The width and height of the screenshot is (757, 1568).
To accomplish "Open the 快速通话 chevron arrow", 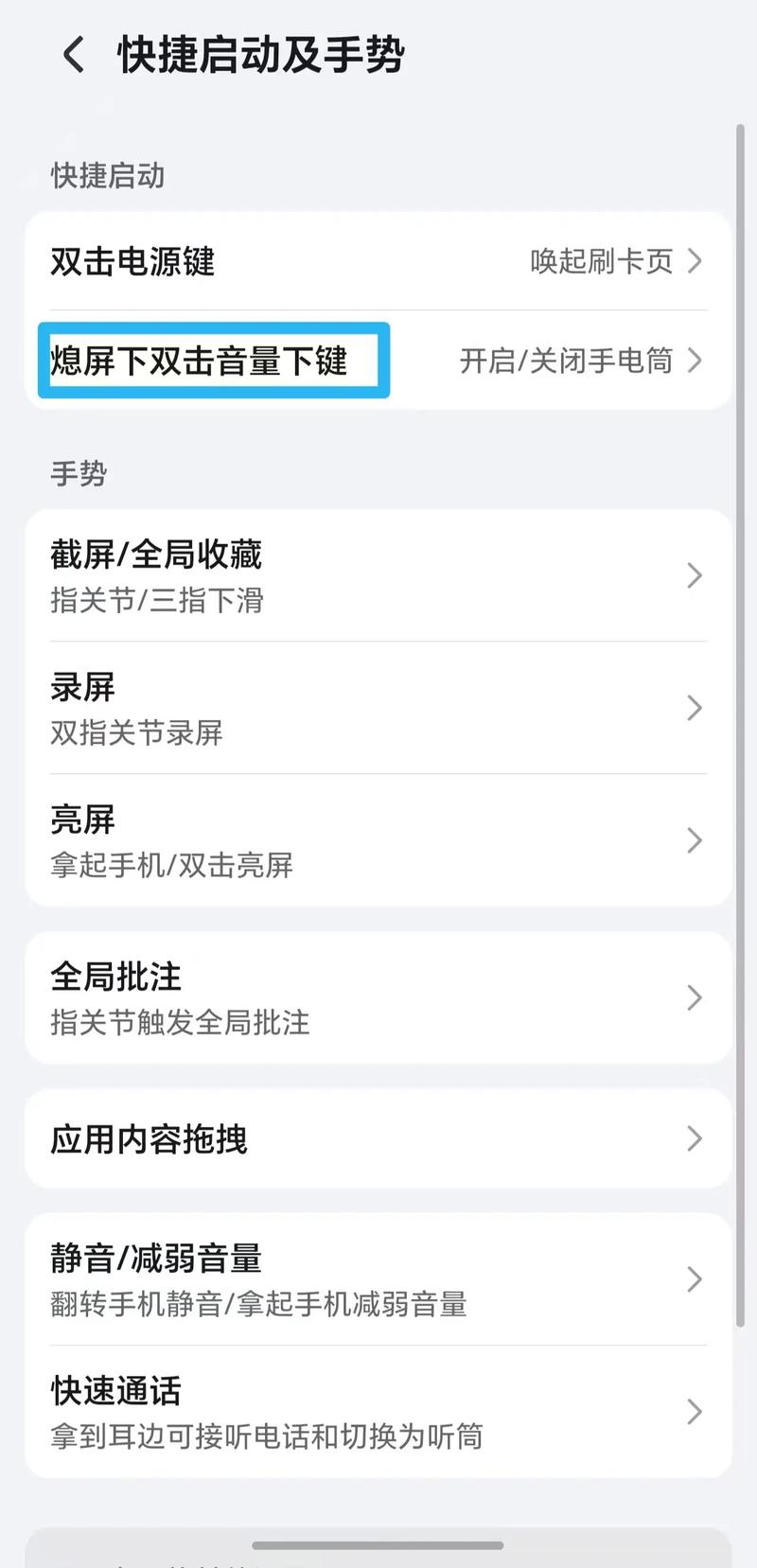I will tap(695, 1413).
